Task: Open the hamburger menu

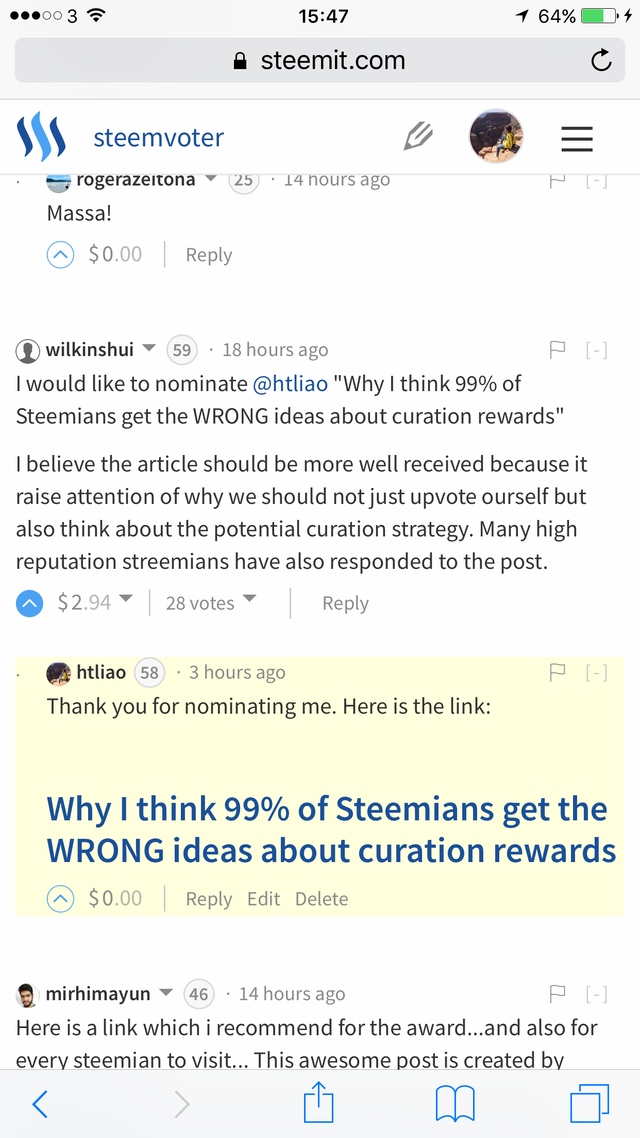Action: (577, 138)
